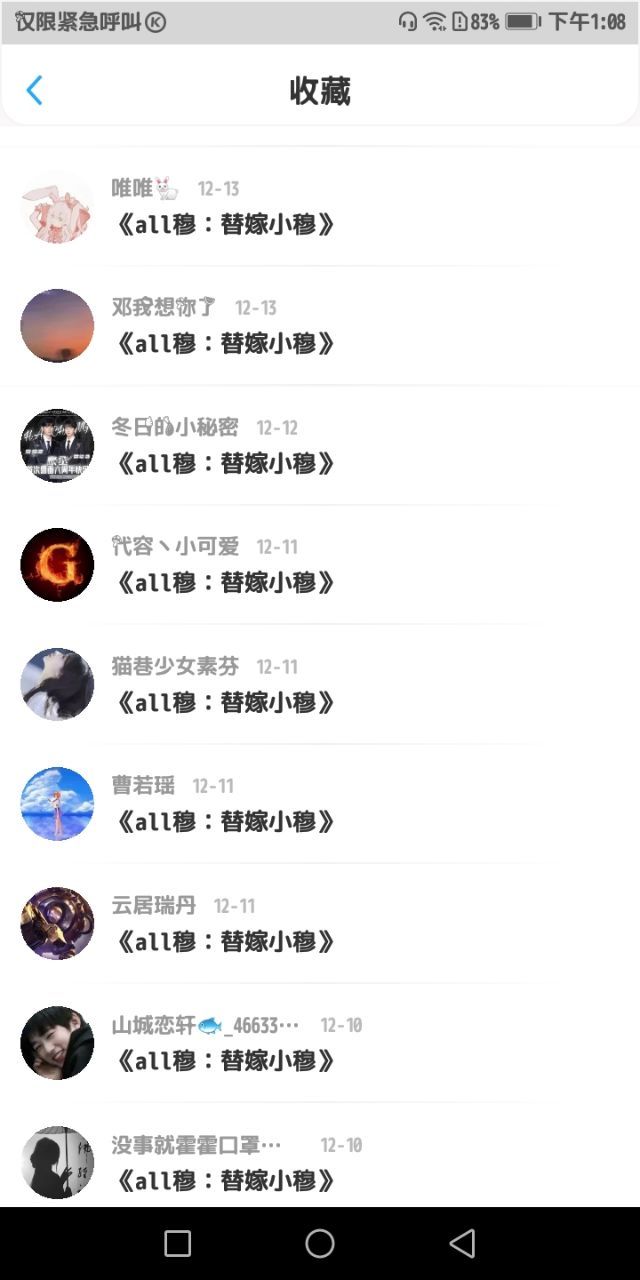The image size is (640, 1280).
Task: Open the recent apps overview
Action: tap(177, 1243)
